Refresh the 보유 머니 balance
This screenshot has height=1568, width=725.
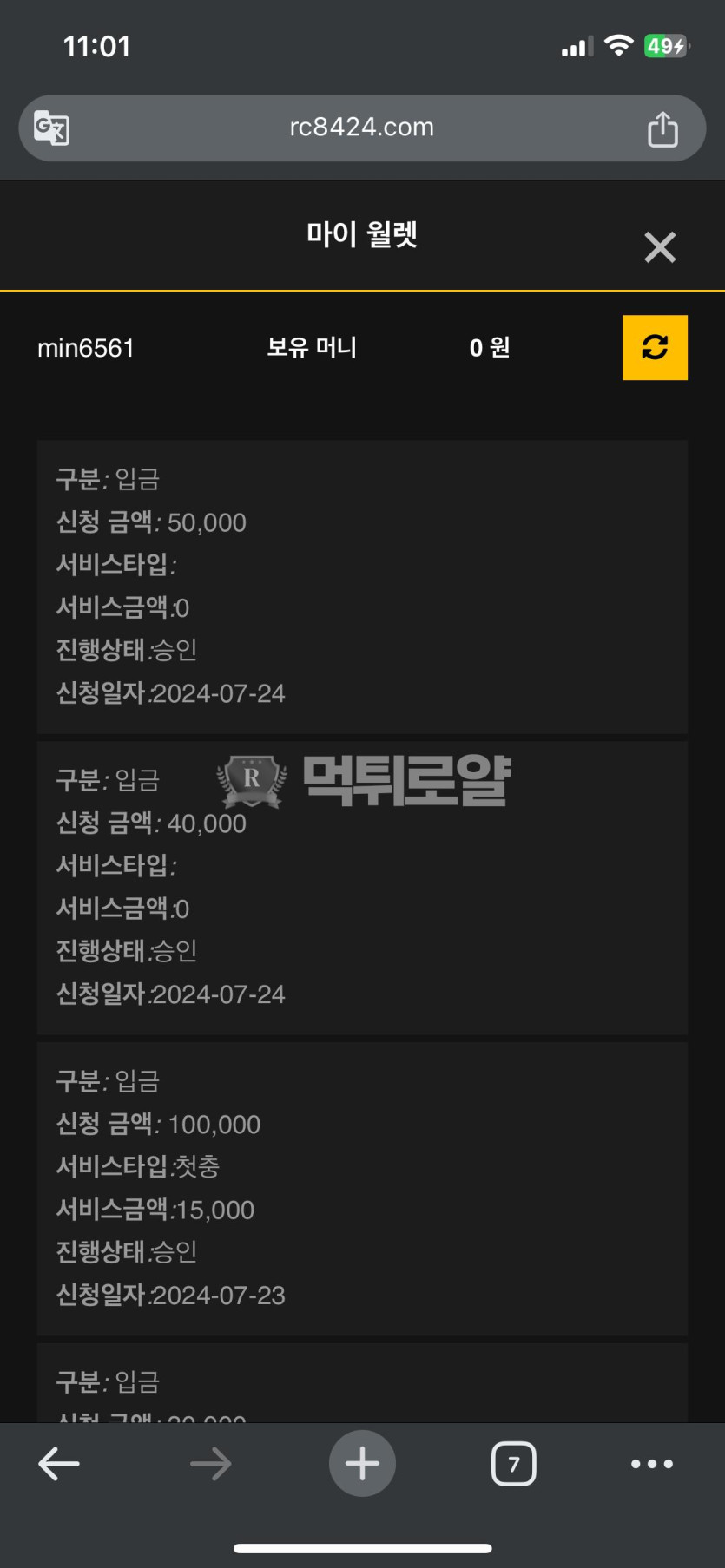tap(655, 348)
